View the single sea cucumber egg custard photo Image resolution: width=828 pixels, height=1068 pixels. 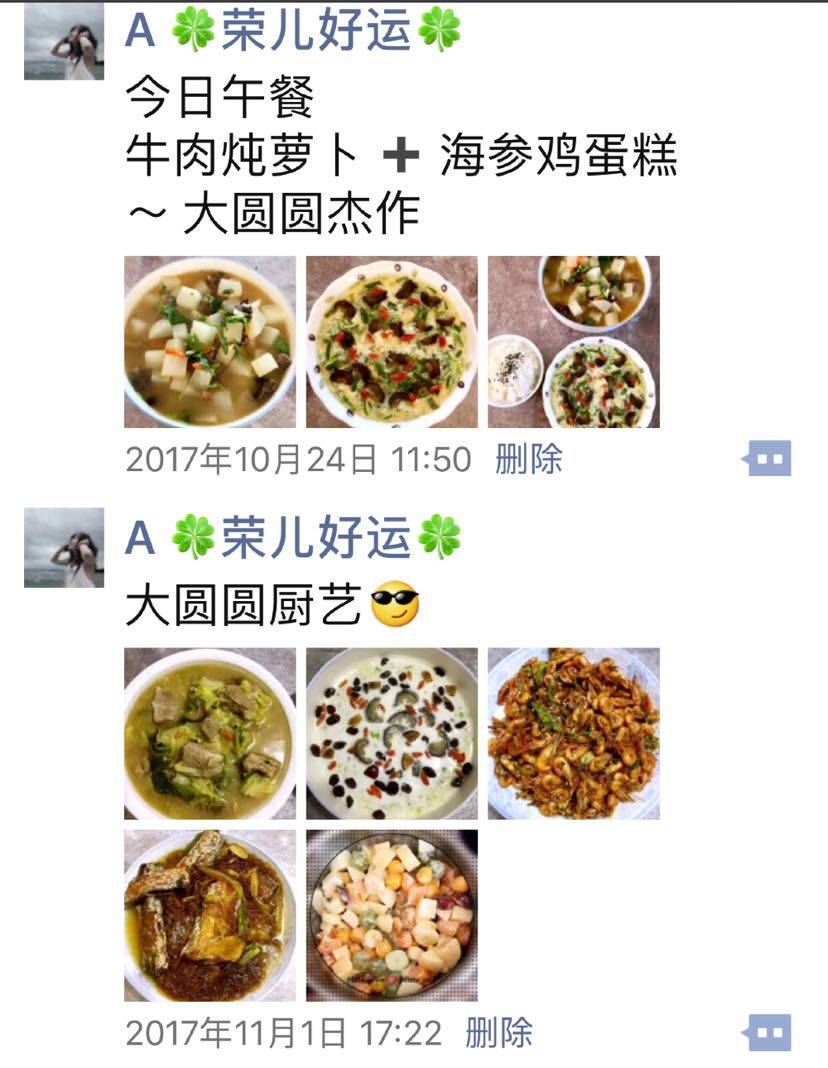[x=392, y=342]
